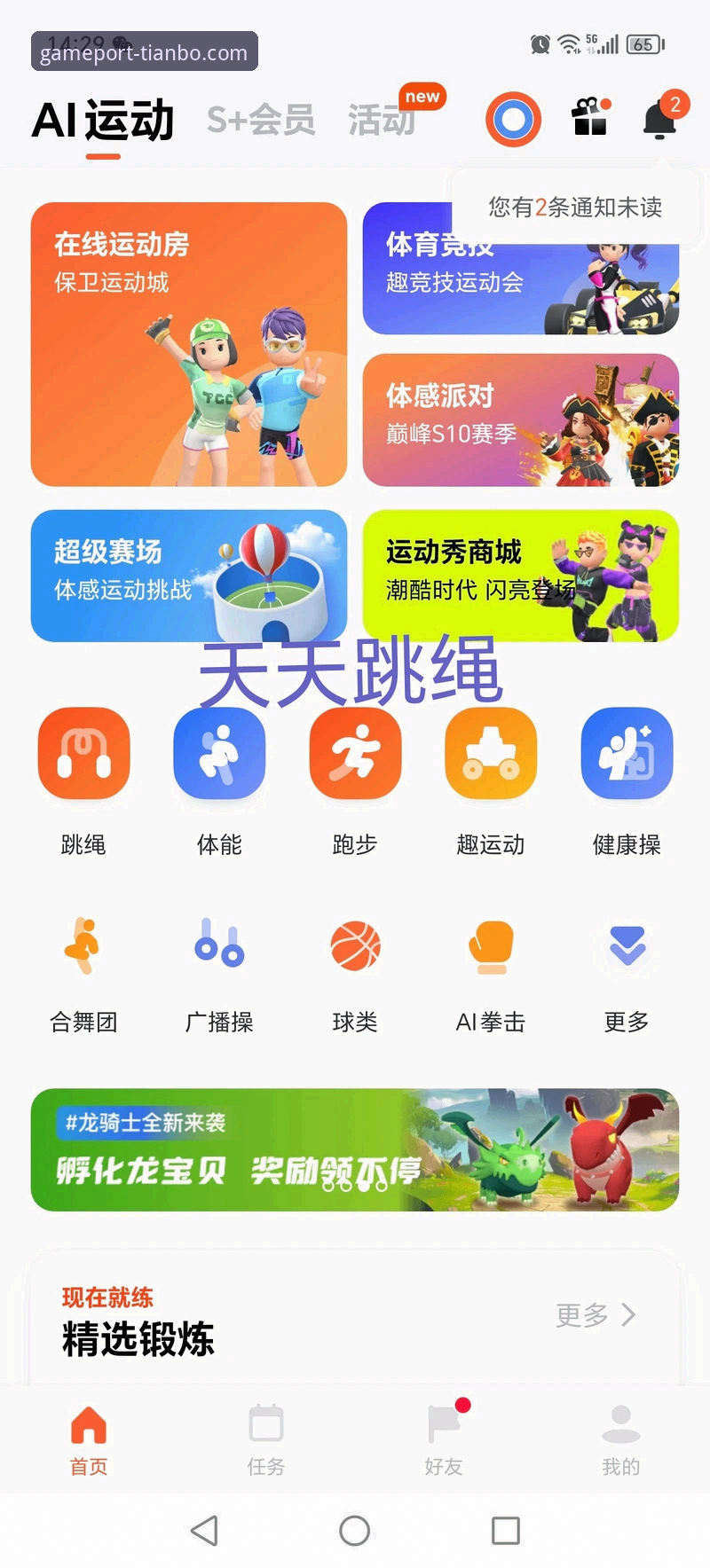This screenshot has width=710, height=1568.
Task: Expand the 更多 (more) sports options
Action: point(626,947)
